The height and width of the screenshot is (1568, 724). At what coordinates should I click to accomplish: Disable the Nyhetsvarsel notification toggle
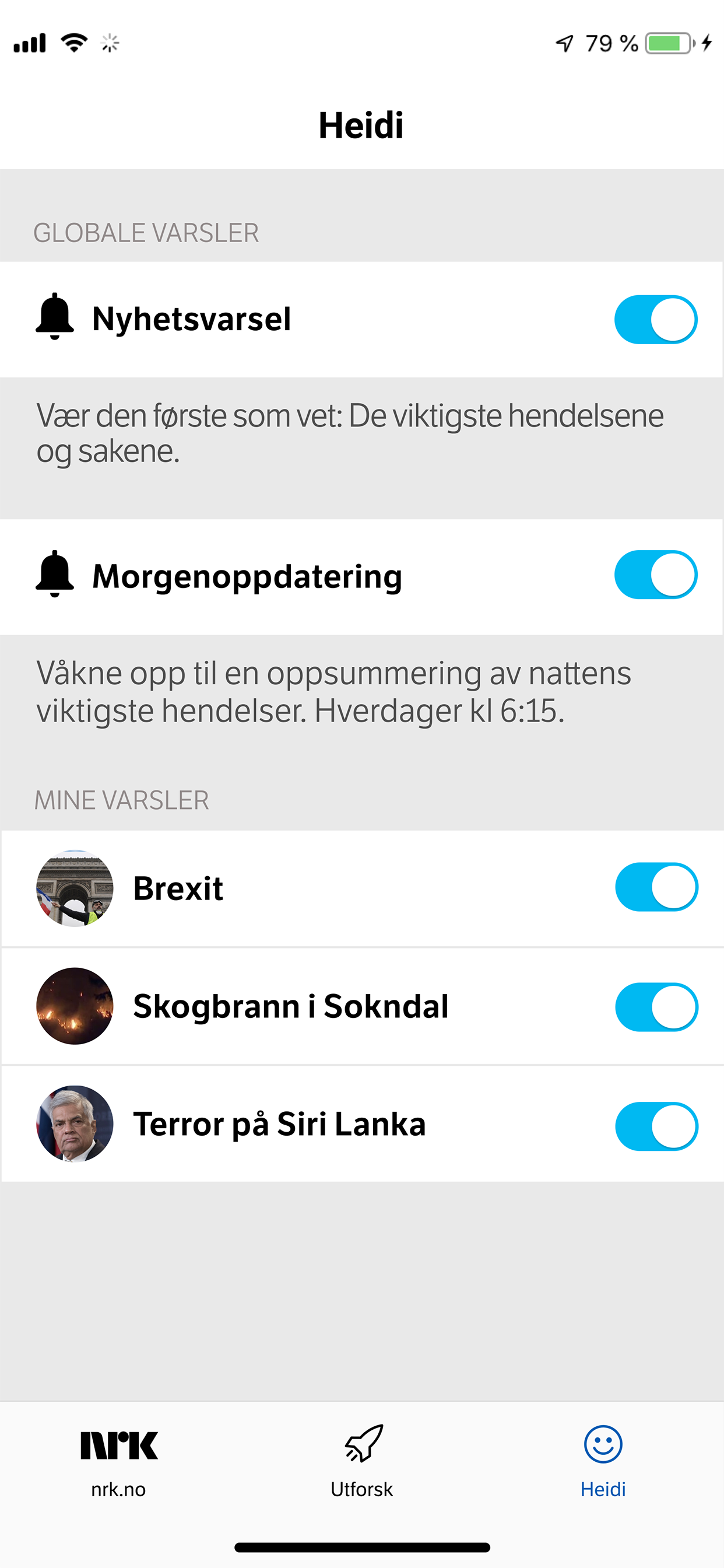655,319
